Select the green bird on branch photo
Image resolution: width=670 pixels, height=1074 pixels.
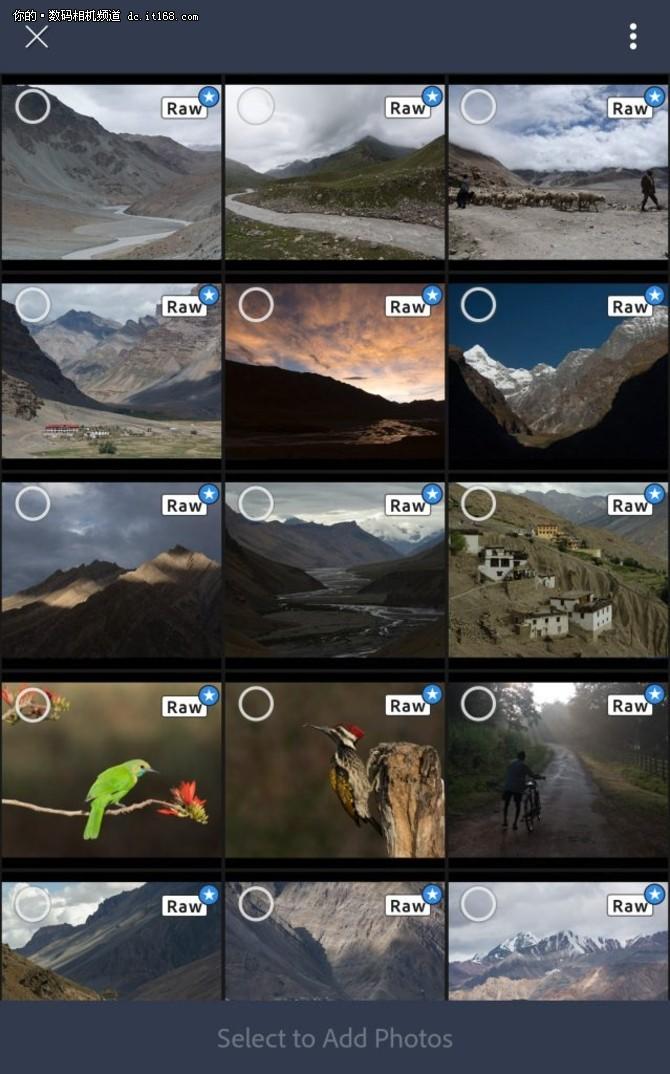(x=33, y=704)
